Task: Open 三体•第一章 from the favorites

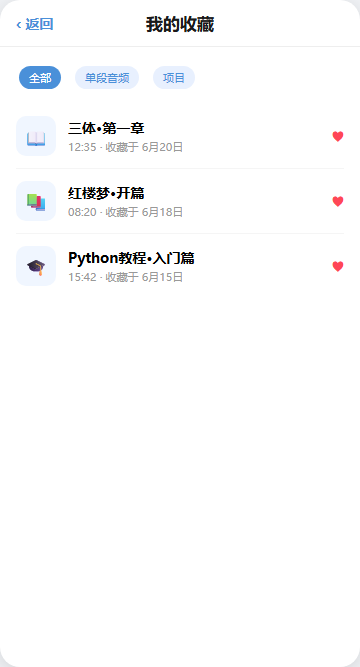Action: [x=180, y=136]
